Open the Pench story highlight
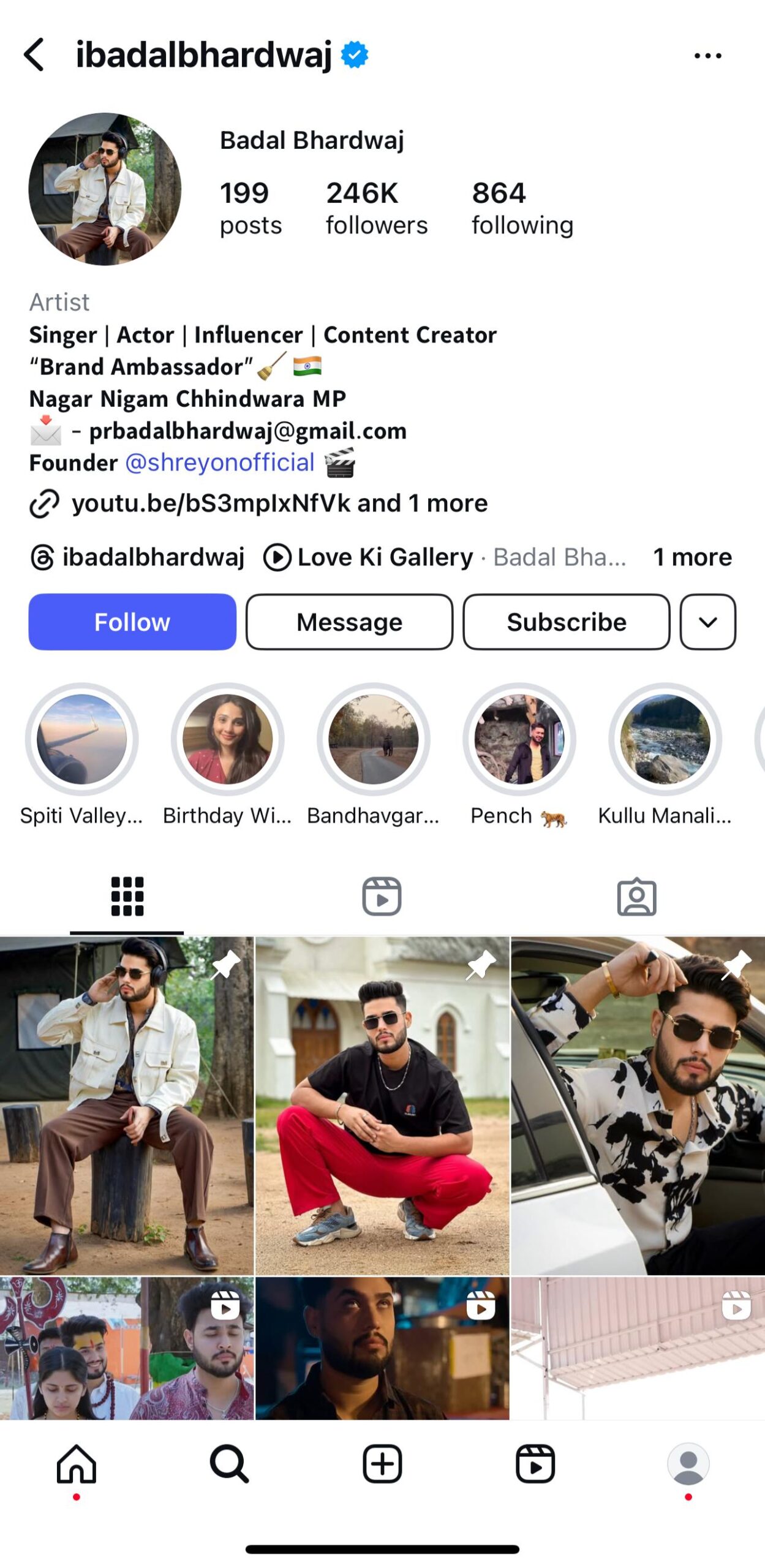The width and height of the screenshot is (765, 1568). [x=519, y=739]
